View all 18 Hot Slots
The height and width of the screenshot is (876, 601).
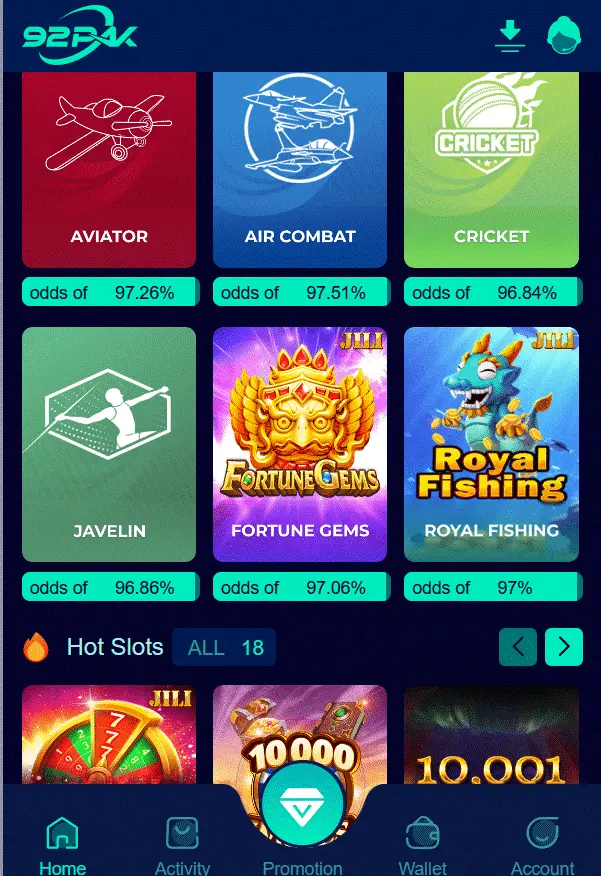225,648
